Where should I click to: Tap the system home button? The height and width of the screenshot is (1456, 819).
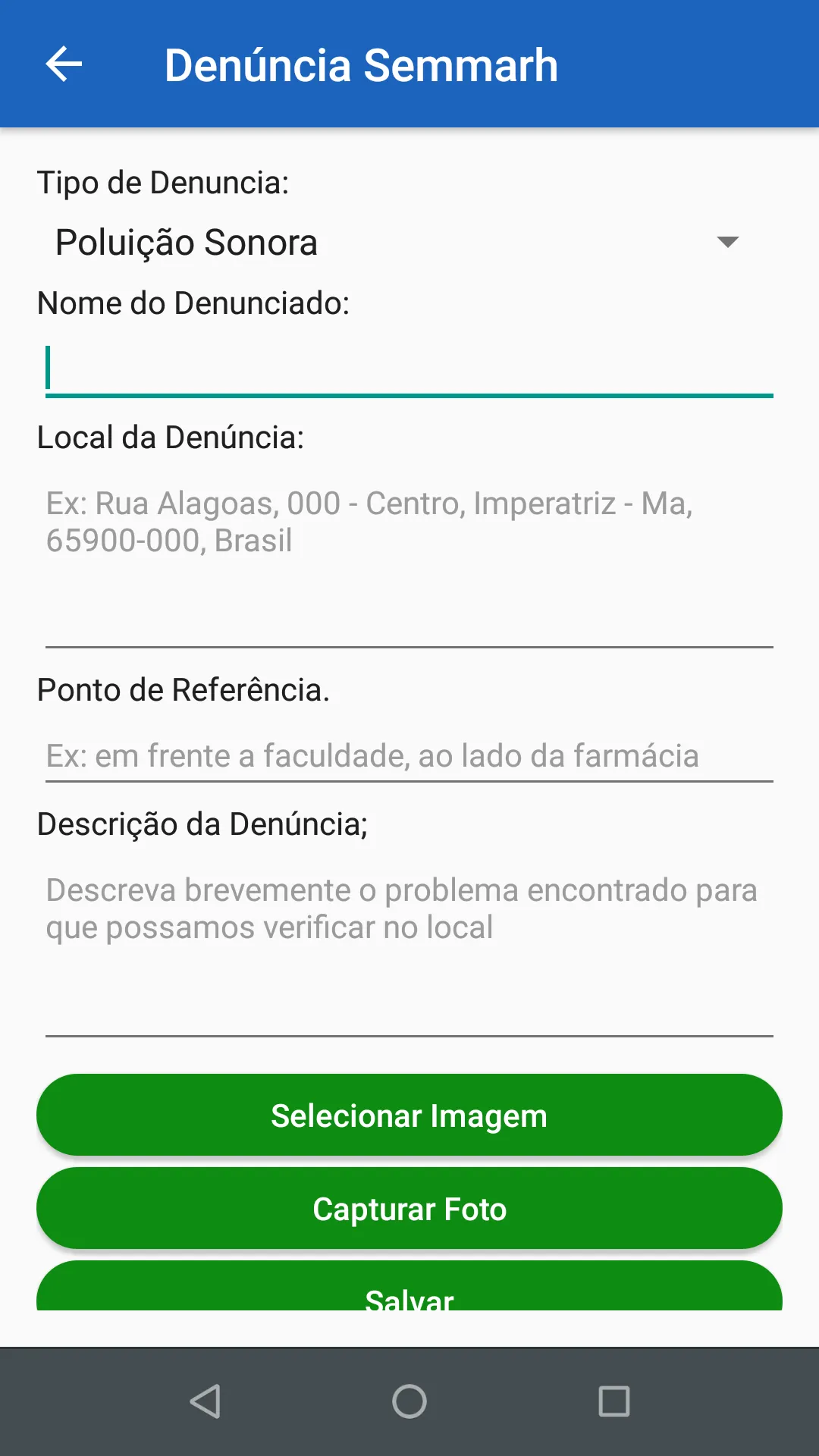409,1401
